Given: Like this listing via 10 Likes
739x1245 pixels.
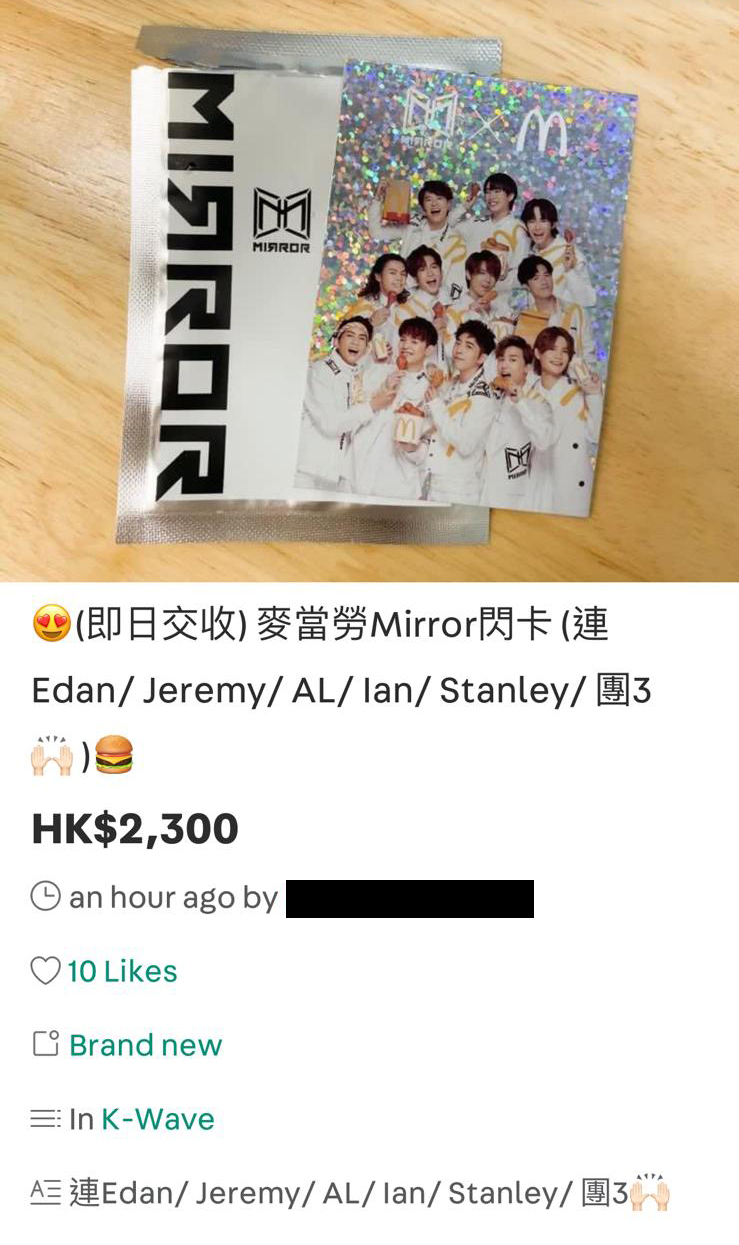Looking at the screenshot, I should [x=104, y=971].
